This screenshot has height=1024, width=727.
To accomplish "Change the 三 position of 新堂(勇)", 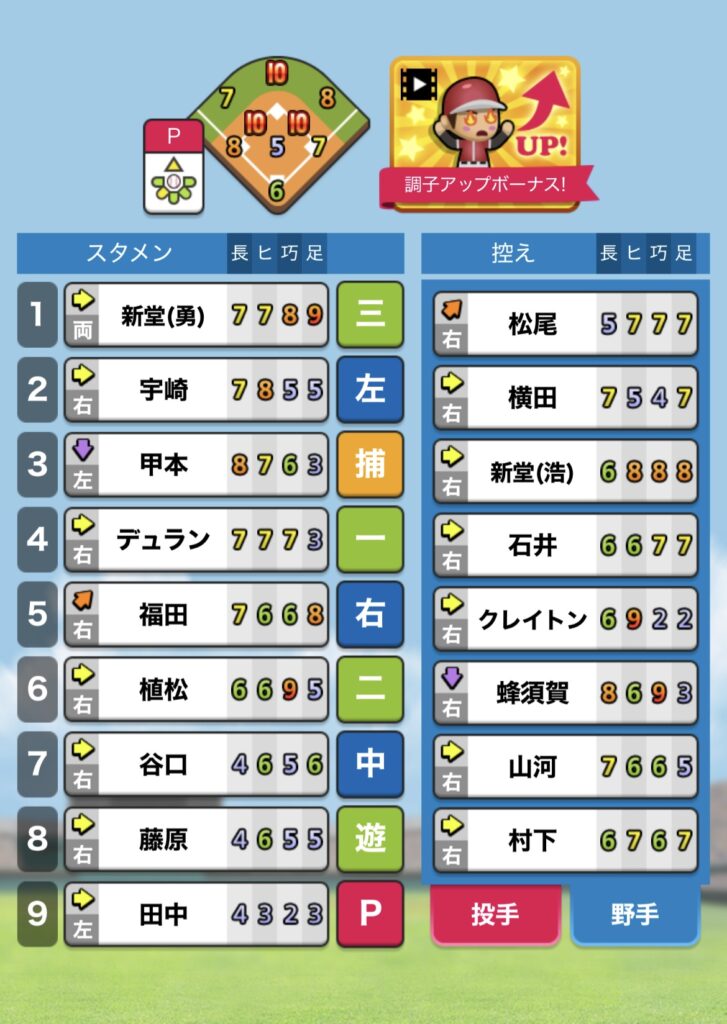I will pos(370,315).
